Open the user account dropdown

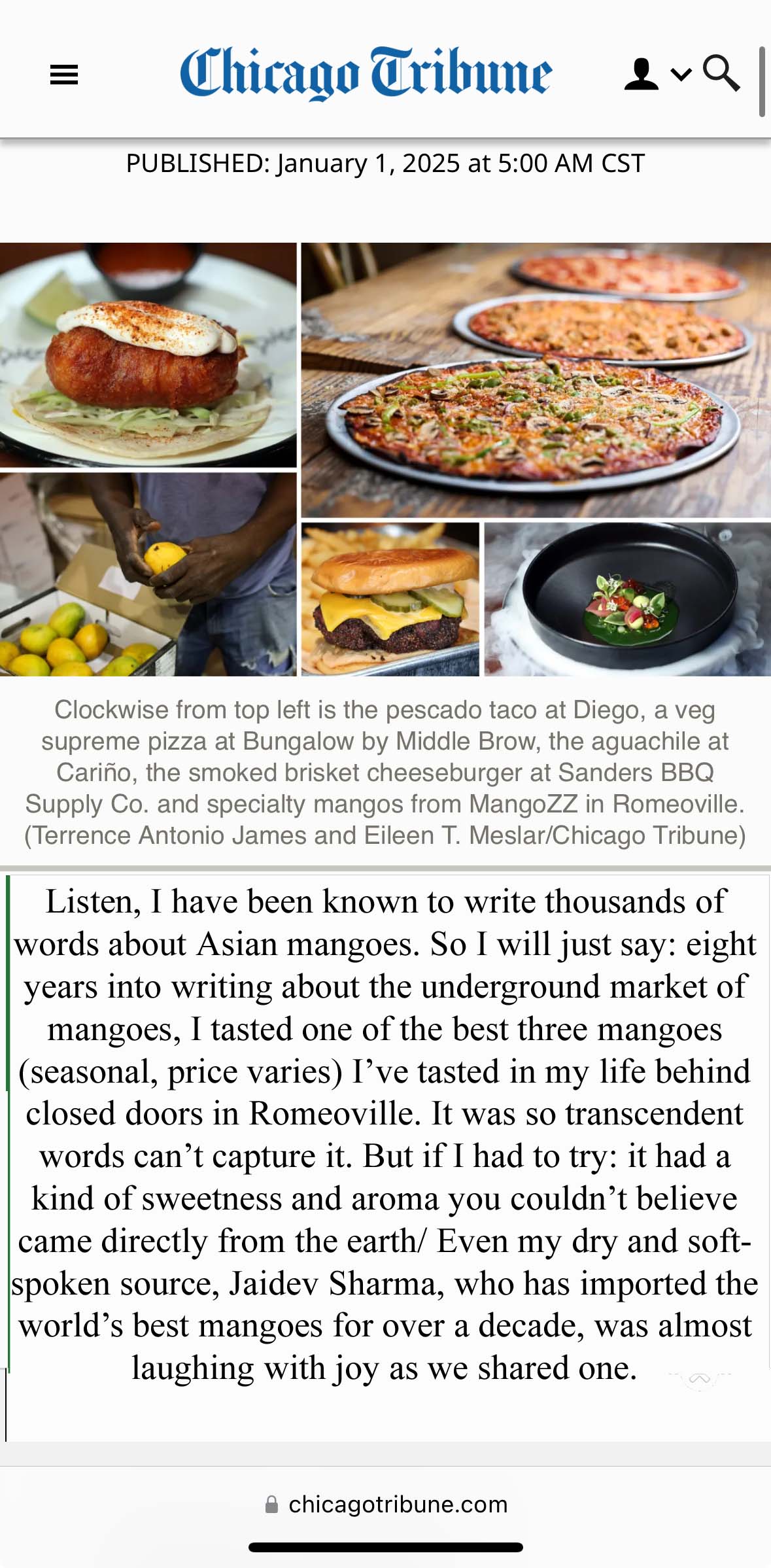(656, 74)
